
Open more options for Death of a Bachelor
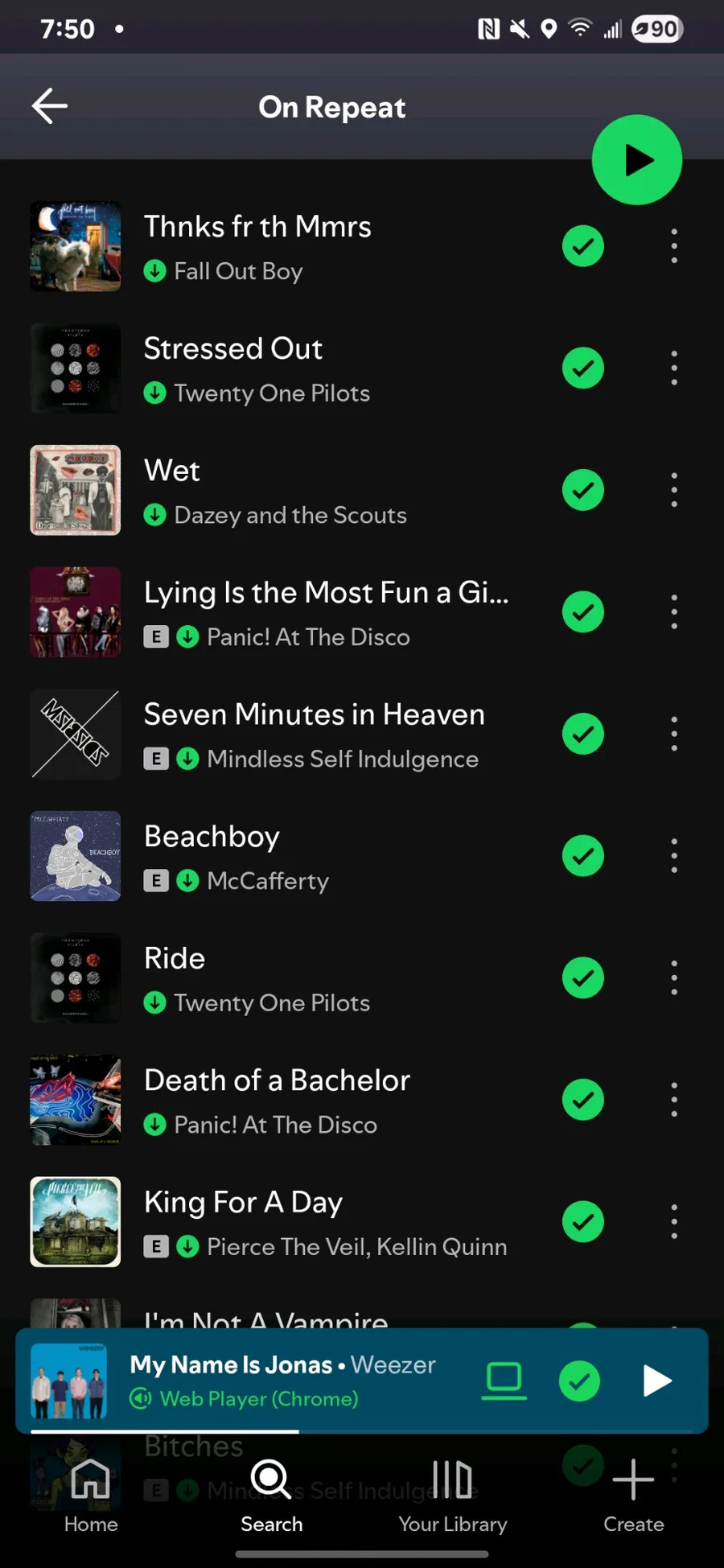[674, 1100]
